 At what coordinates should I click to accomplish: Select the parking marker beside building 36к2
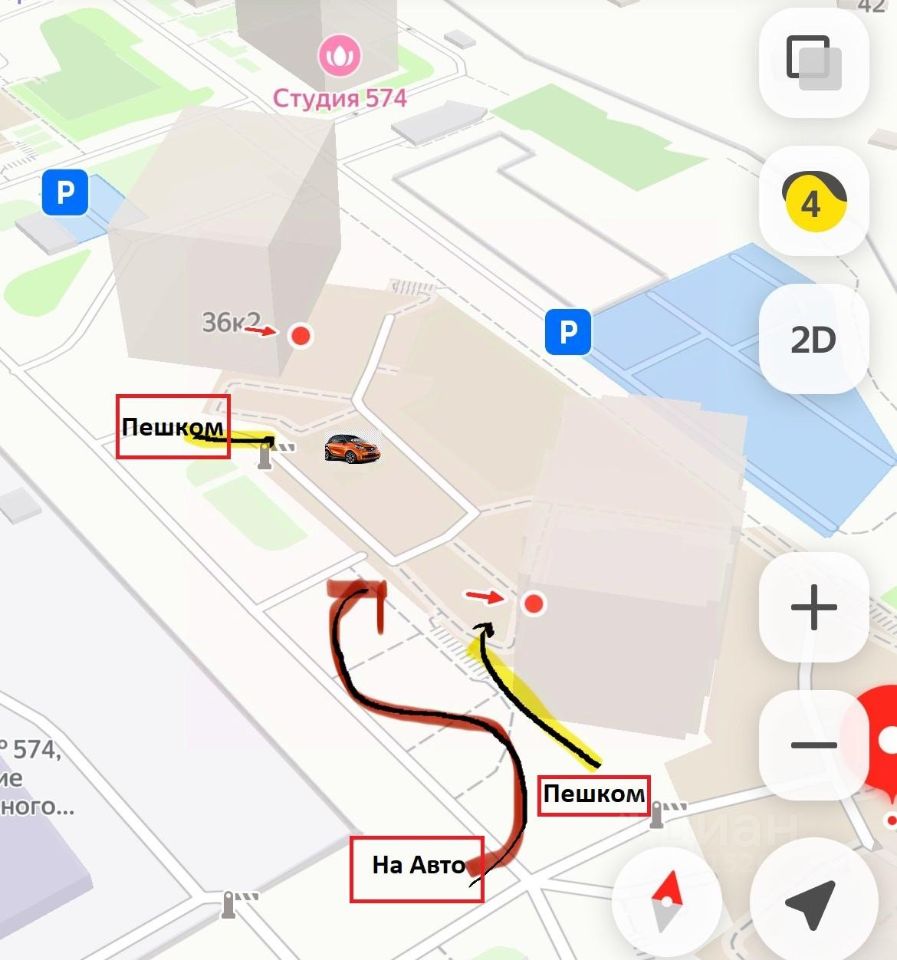point(66,192)
